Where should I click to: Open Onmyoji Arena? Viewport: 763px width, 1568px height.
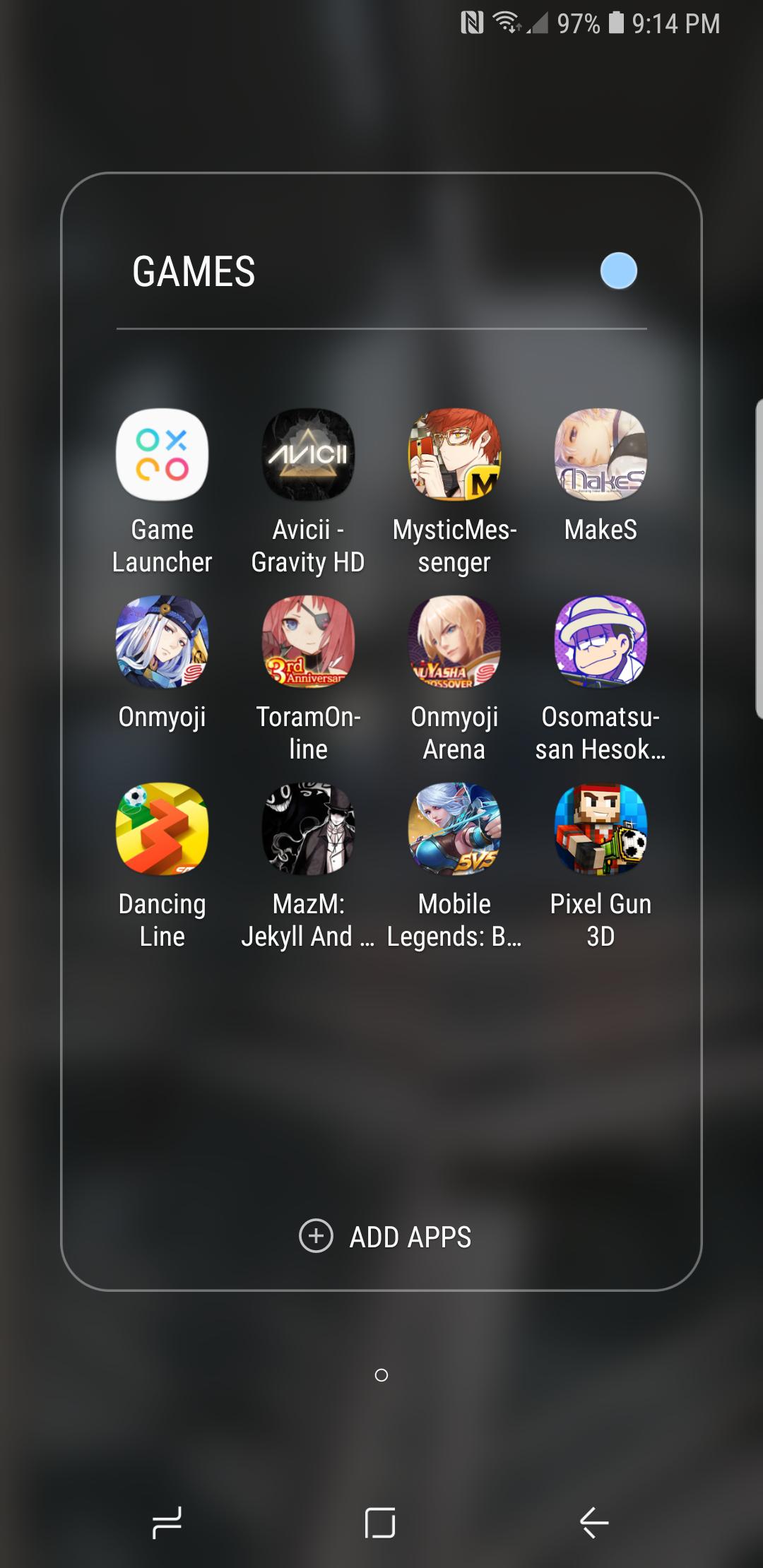point(454,642)
